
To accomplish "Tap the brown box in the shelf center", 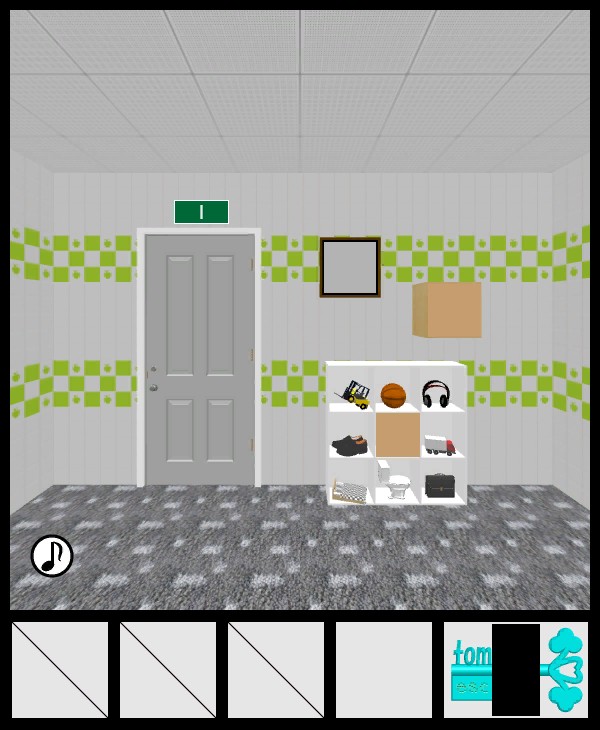I will click(x=397, y=435).
